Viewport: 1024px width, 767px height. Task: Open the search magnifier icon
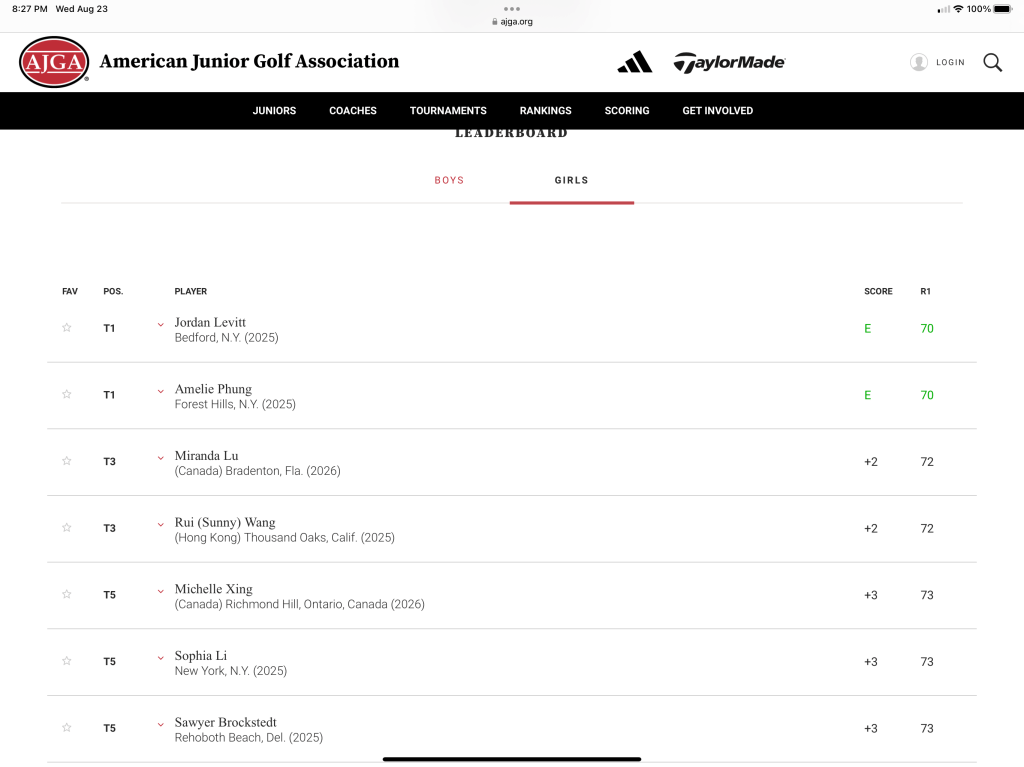(x=992, y=62)
